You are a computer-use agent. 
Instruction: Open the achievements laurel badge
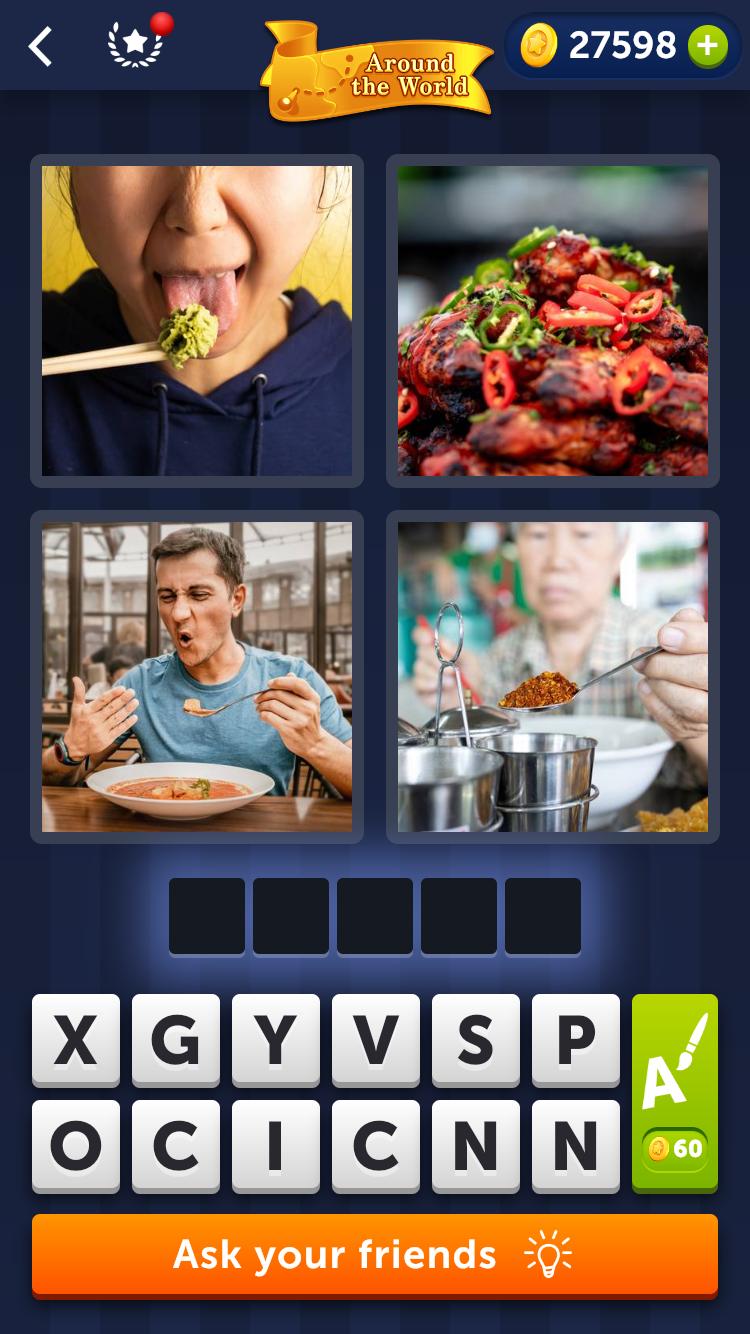tap(136, 46)
